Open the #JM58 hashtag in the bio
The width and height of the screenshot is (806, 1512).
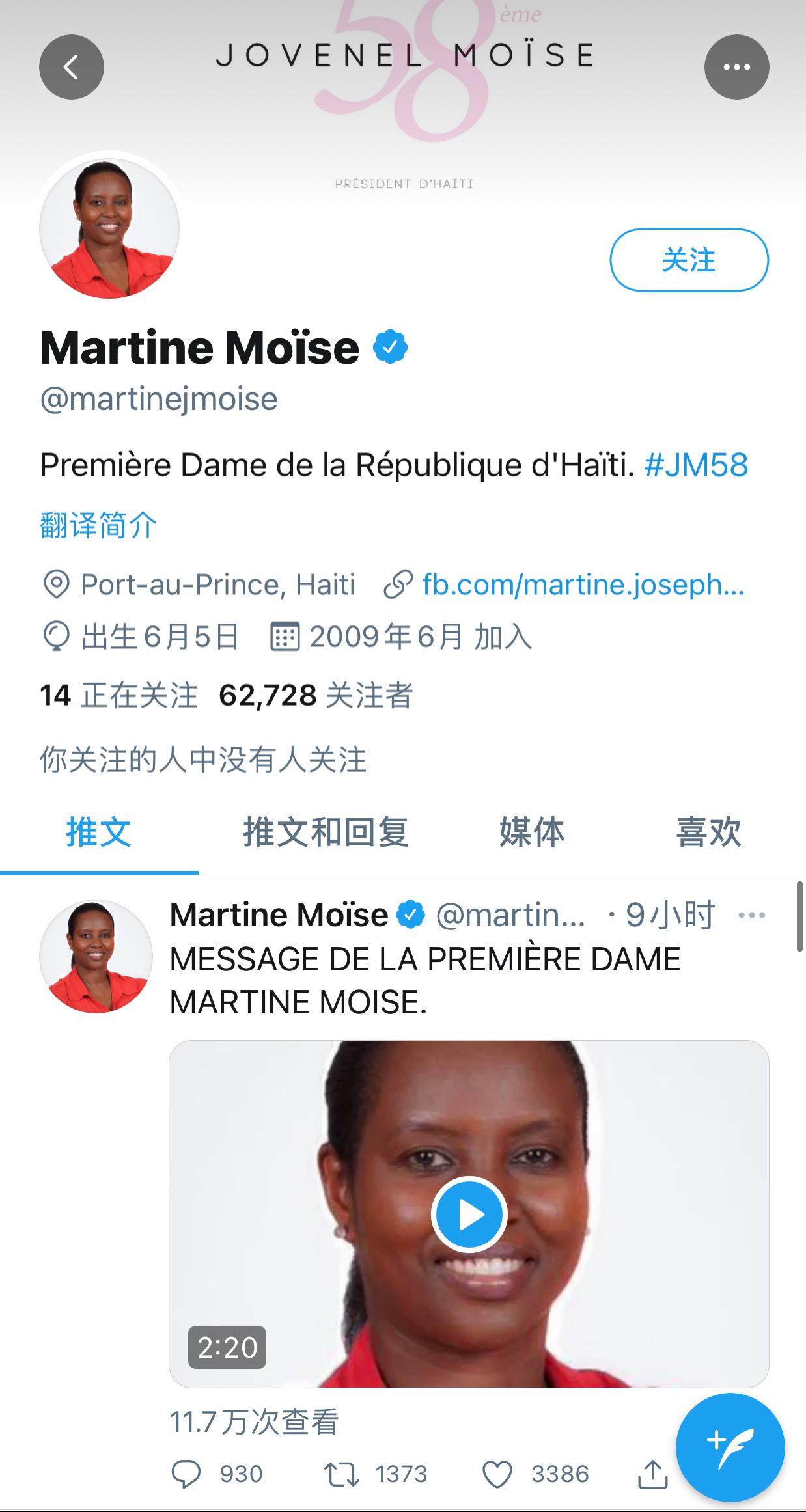(696, 465)
